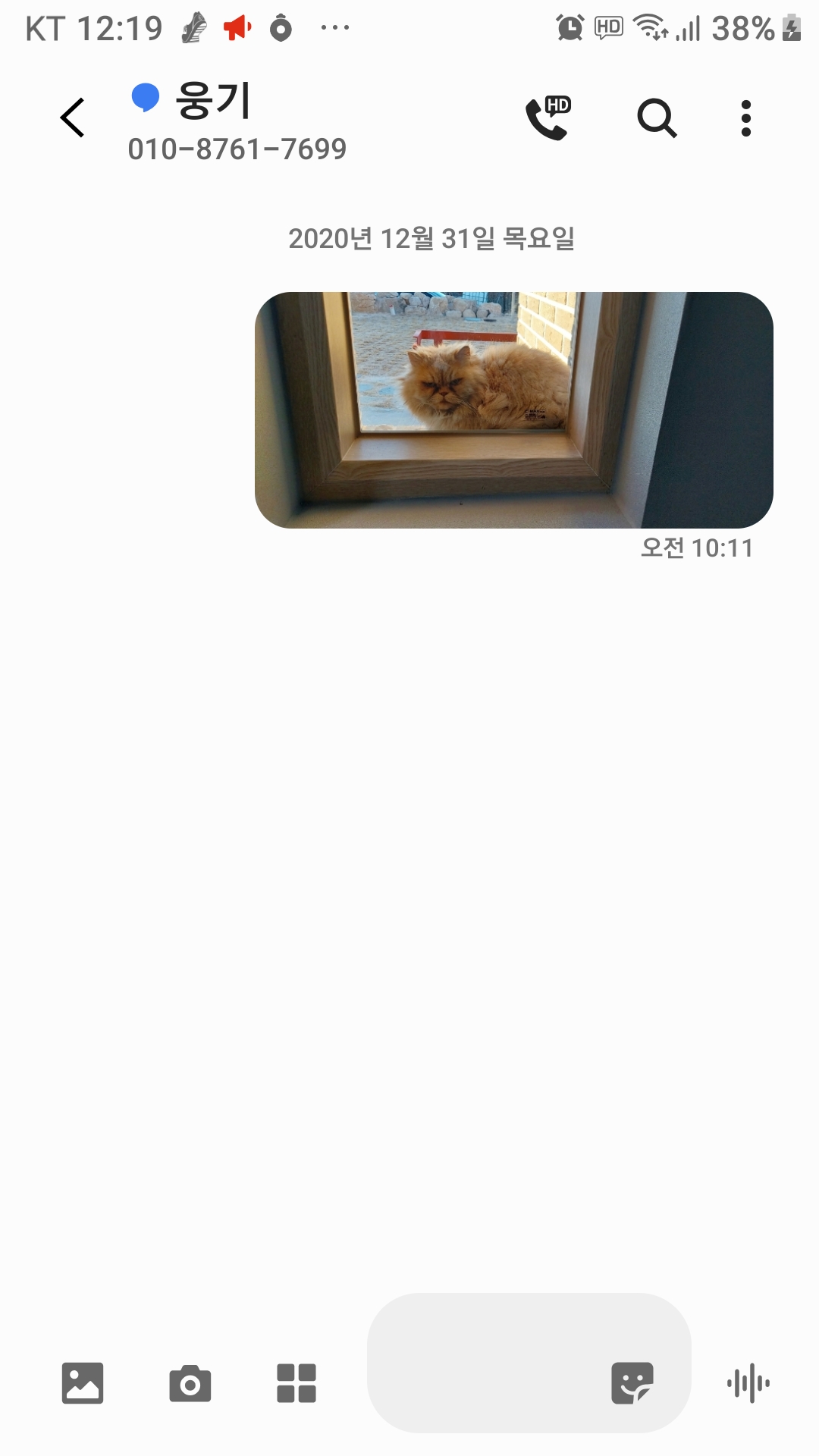Open the sent cat photo
The image size is (819, 1456).
513,409
